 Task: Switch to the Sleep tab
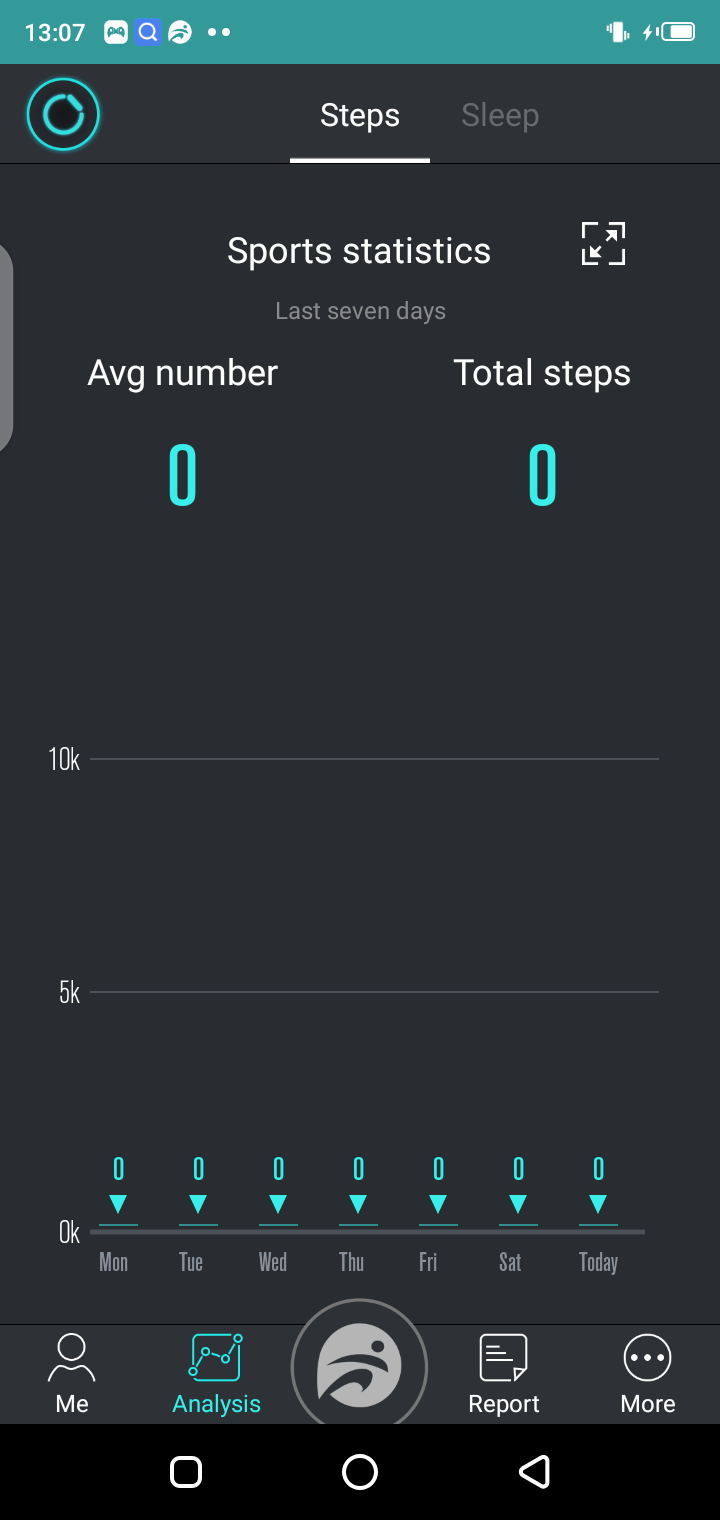(x=500, y=116)
